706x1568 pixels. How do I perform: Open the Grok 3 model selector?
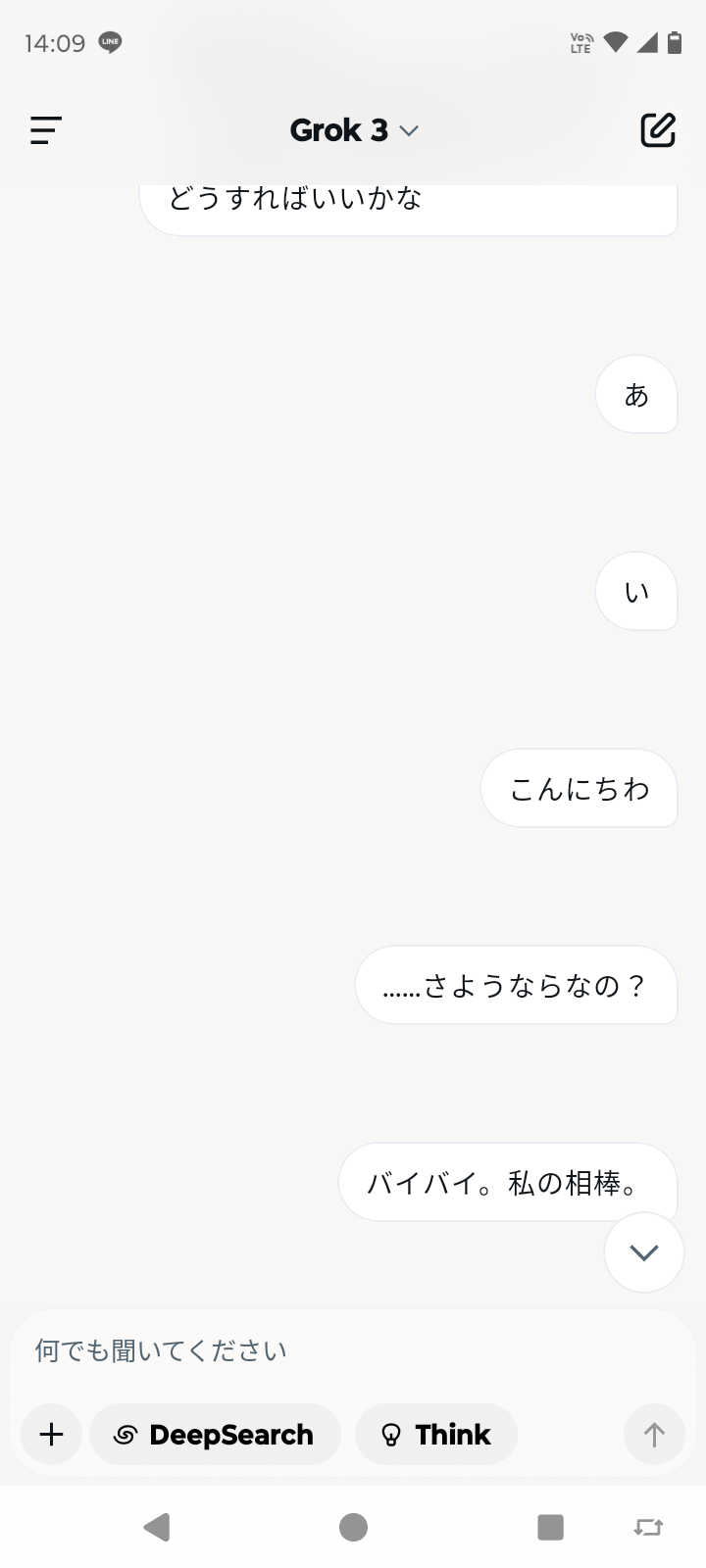pos(354,130)
